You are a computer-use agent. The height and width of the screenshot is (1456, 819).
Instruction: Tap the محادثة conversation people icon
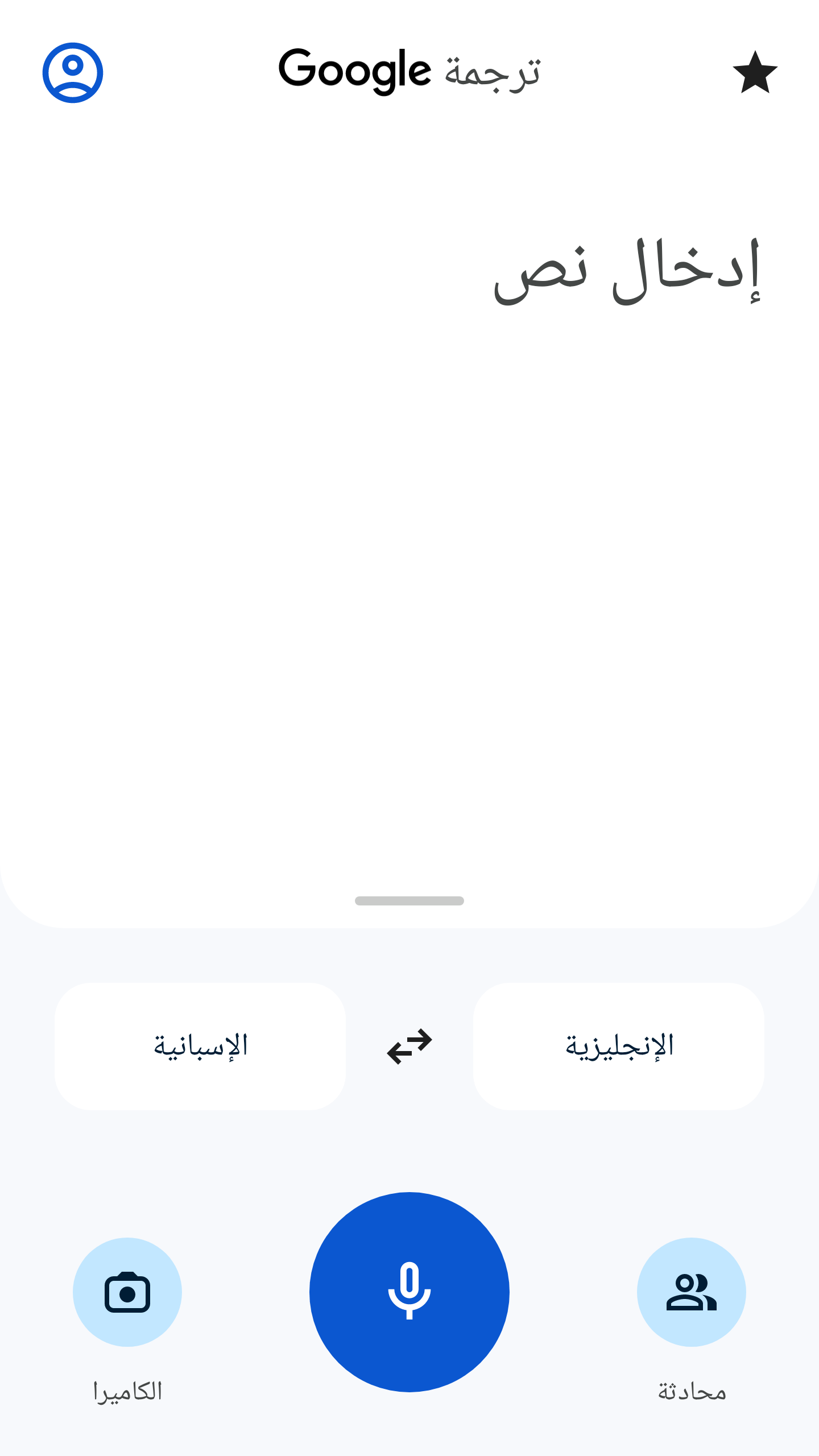692,1292
